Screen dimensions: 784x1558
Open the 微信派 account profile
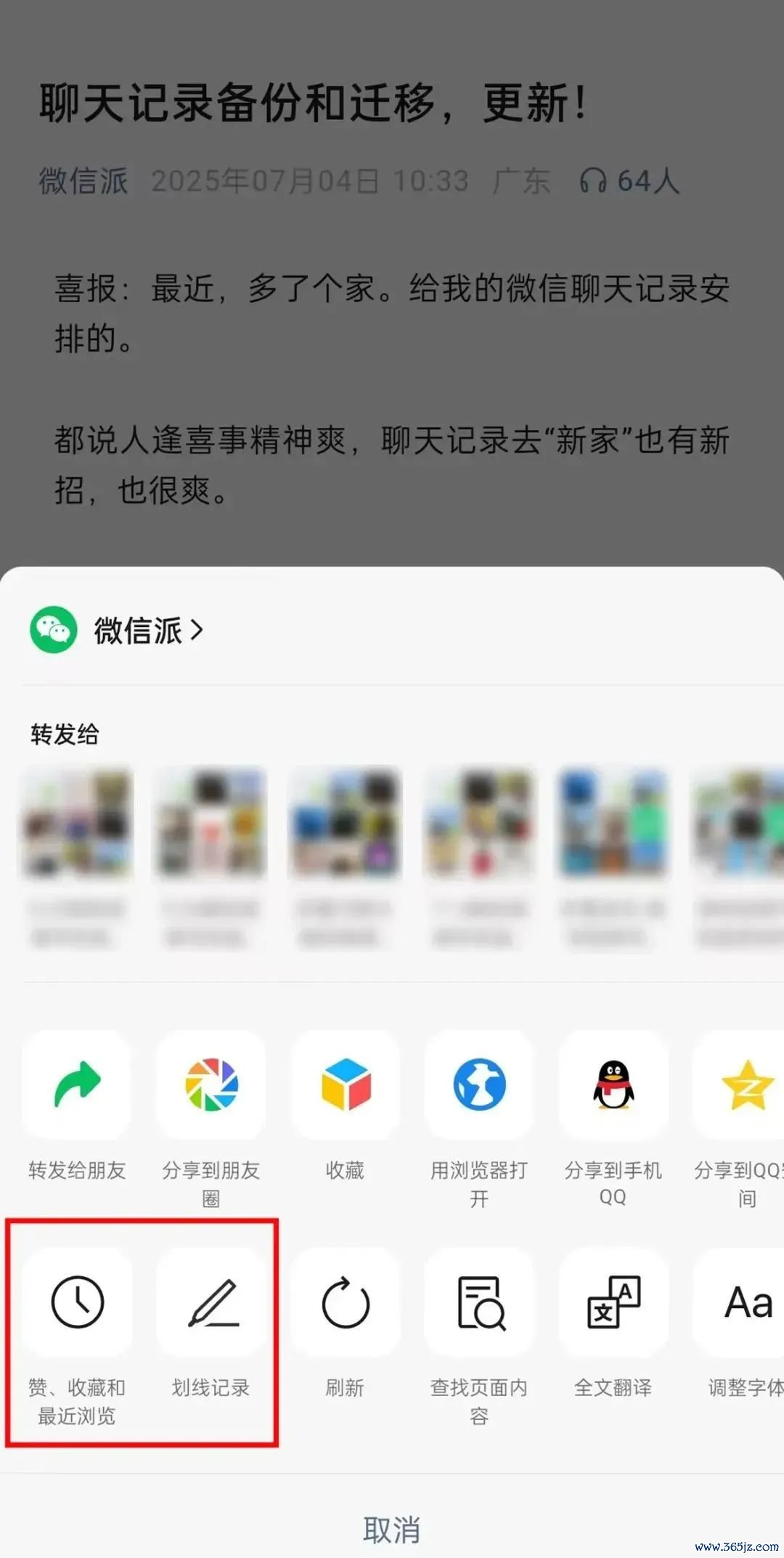[138, 630]
